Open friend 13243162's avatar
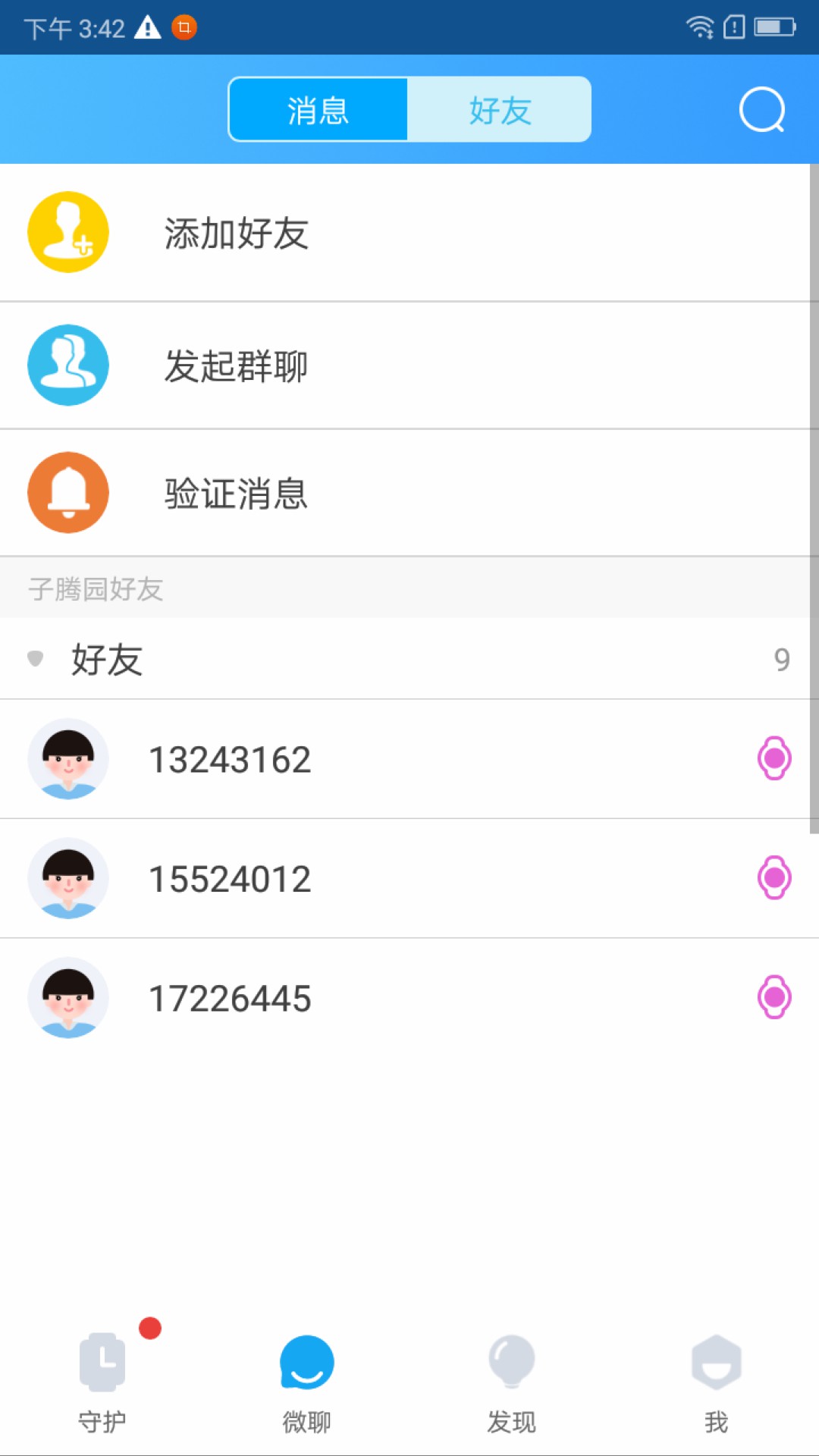Image resolution: width=819 pixels, height=1456 pixels. click(67, 758)
